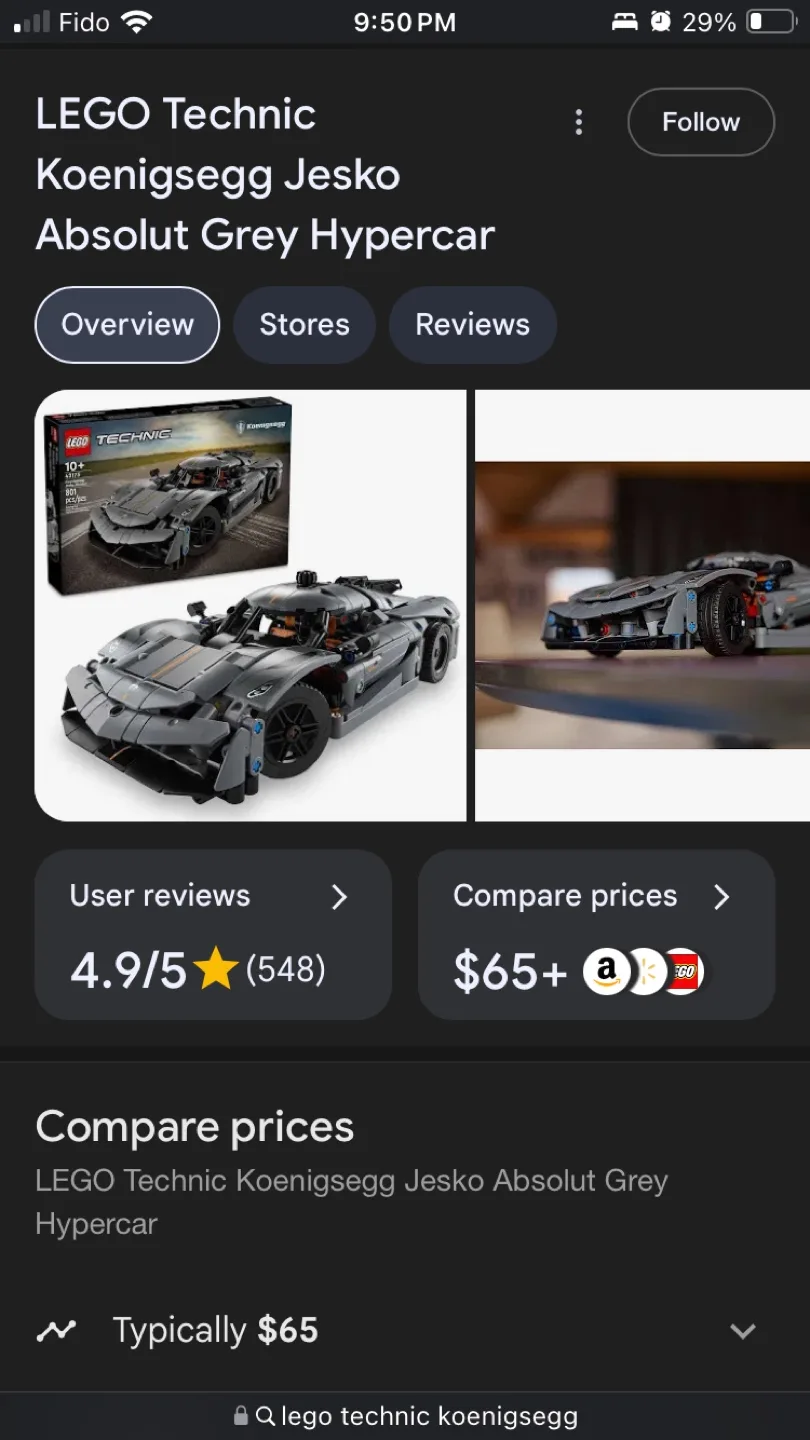Click the Amazon retailer icon

pyautogui.click(x=607, y=970)
